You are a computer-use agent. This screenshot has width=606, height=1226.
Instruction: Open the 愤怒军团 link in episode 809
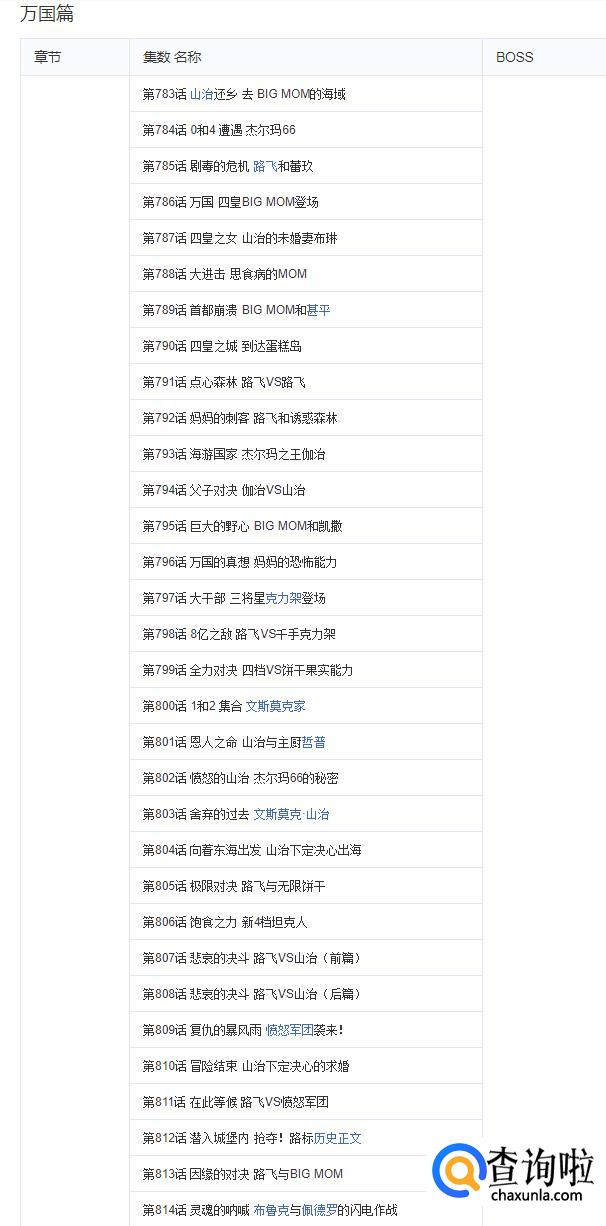click(x=289, y=1030)
